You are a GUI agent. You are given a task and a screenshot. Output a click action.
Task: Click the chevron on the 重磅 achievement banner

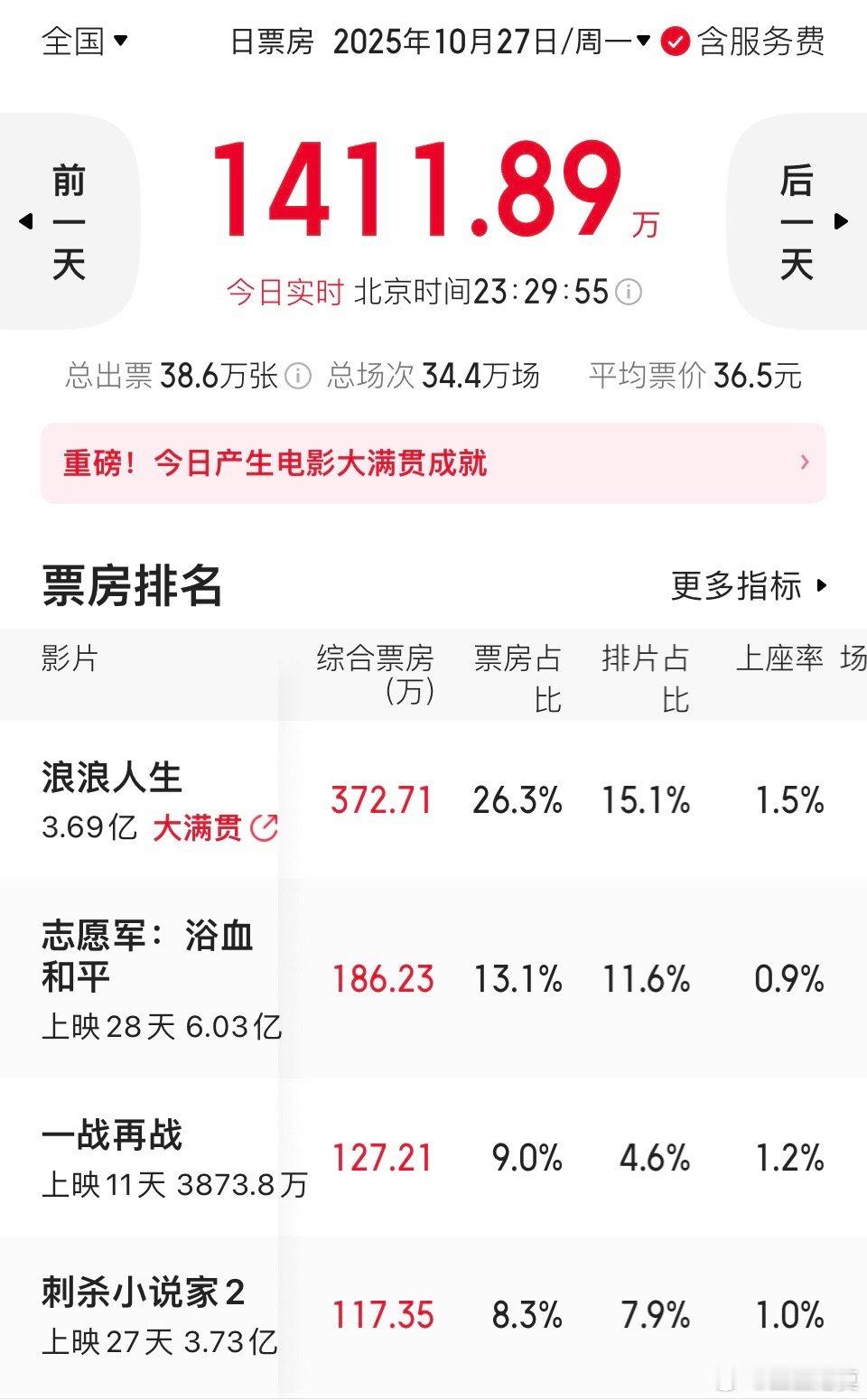click(x=804, y=463)
